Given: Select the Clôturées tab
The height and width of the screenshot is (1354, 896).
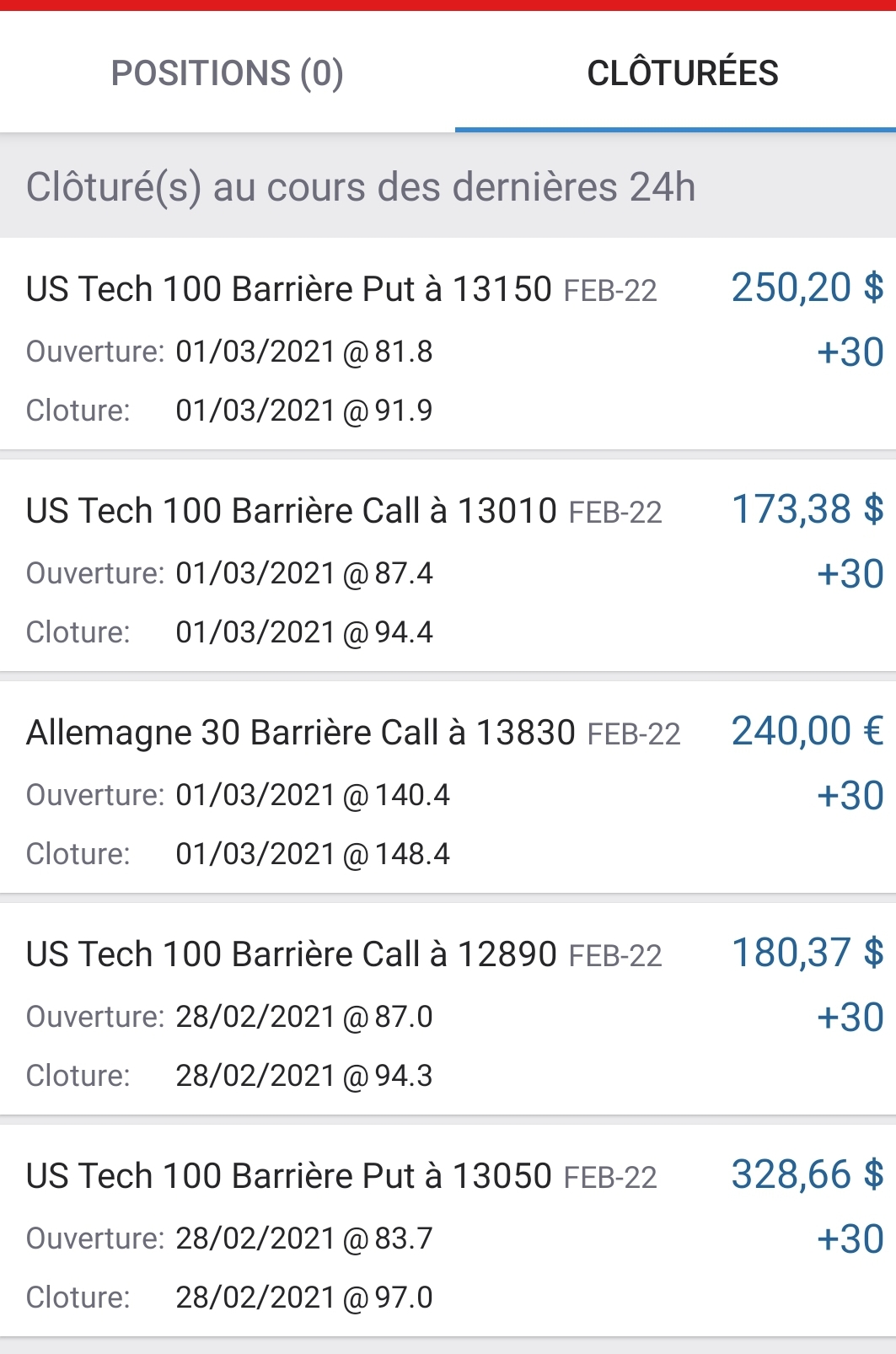Looking at the screenshot, I should coord(682,73).
